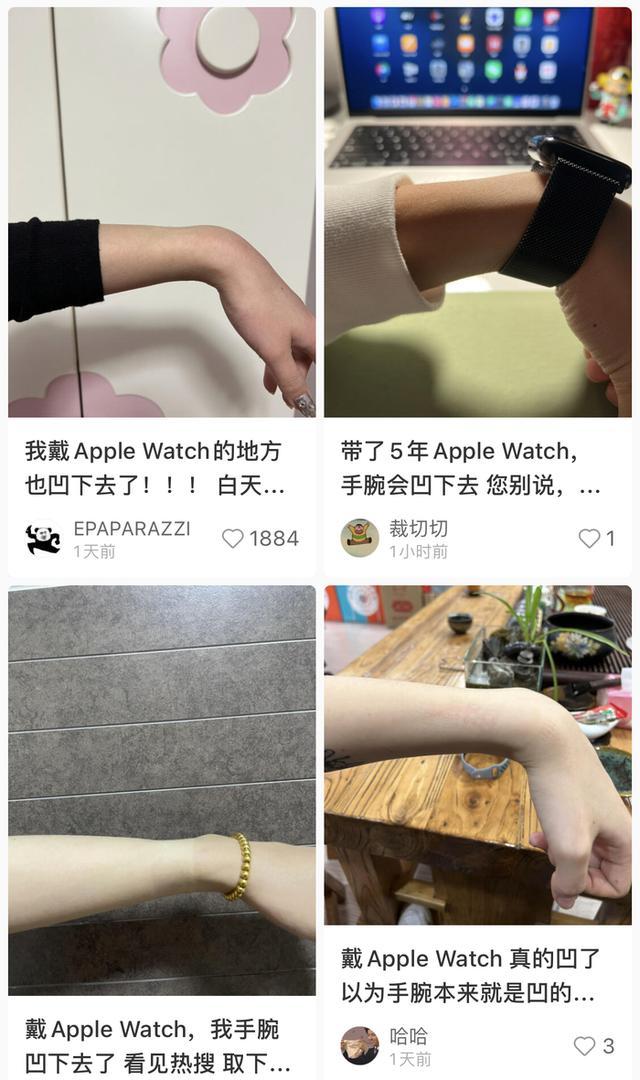This screenshot has width=640, height=1080.
Task: Like the post by 裁切切
Action: click(x=589, y=538)
